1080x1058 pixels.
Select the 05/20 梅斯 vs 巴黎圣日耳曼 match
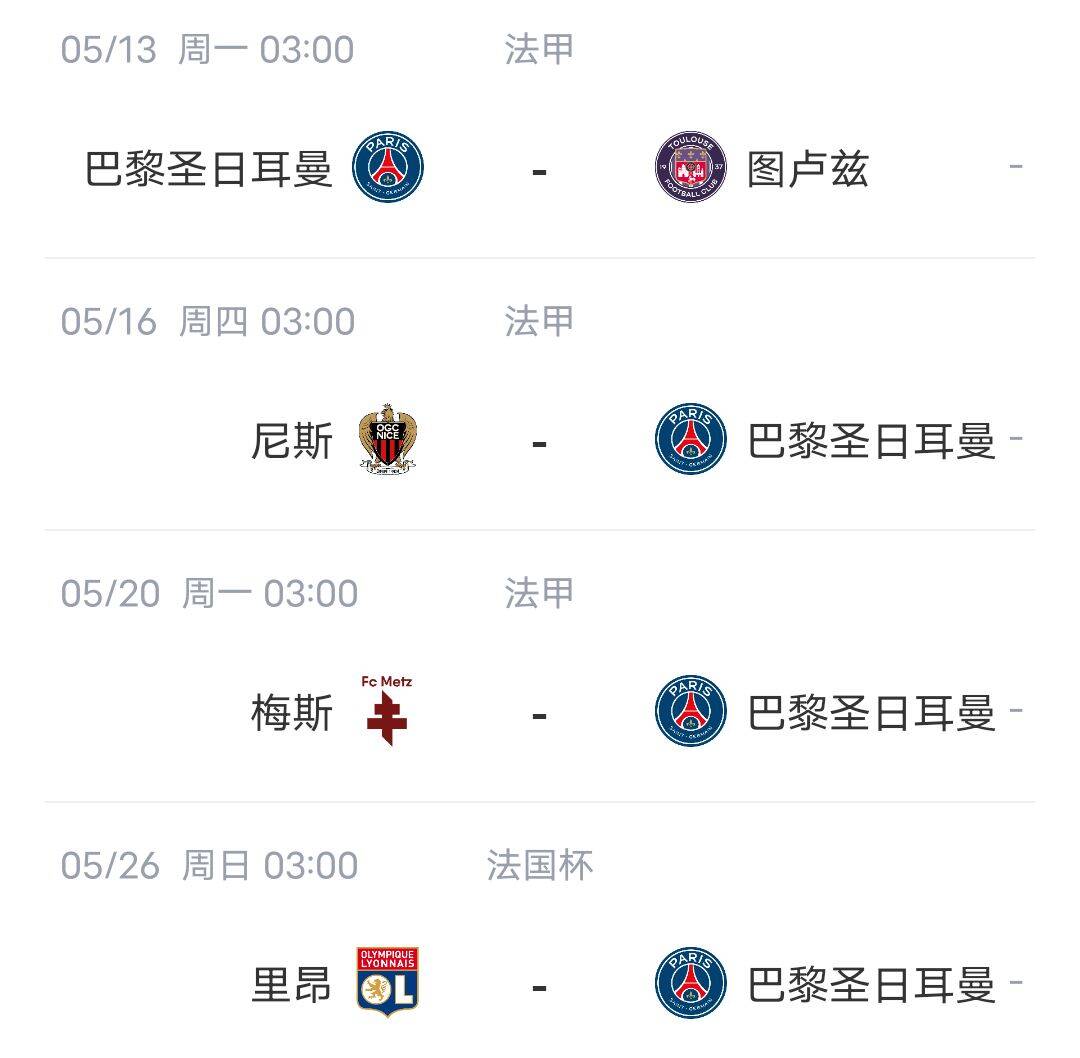tap(539, 713)
